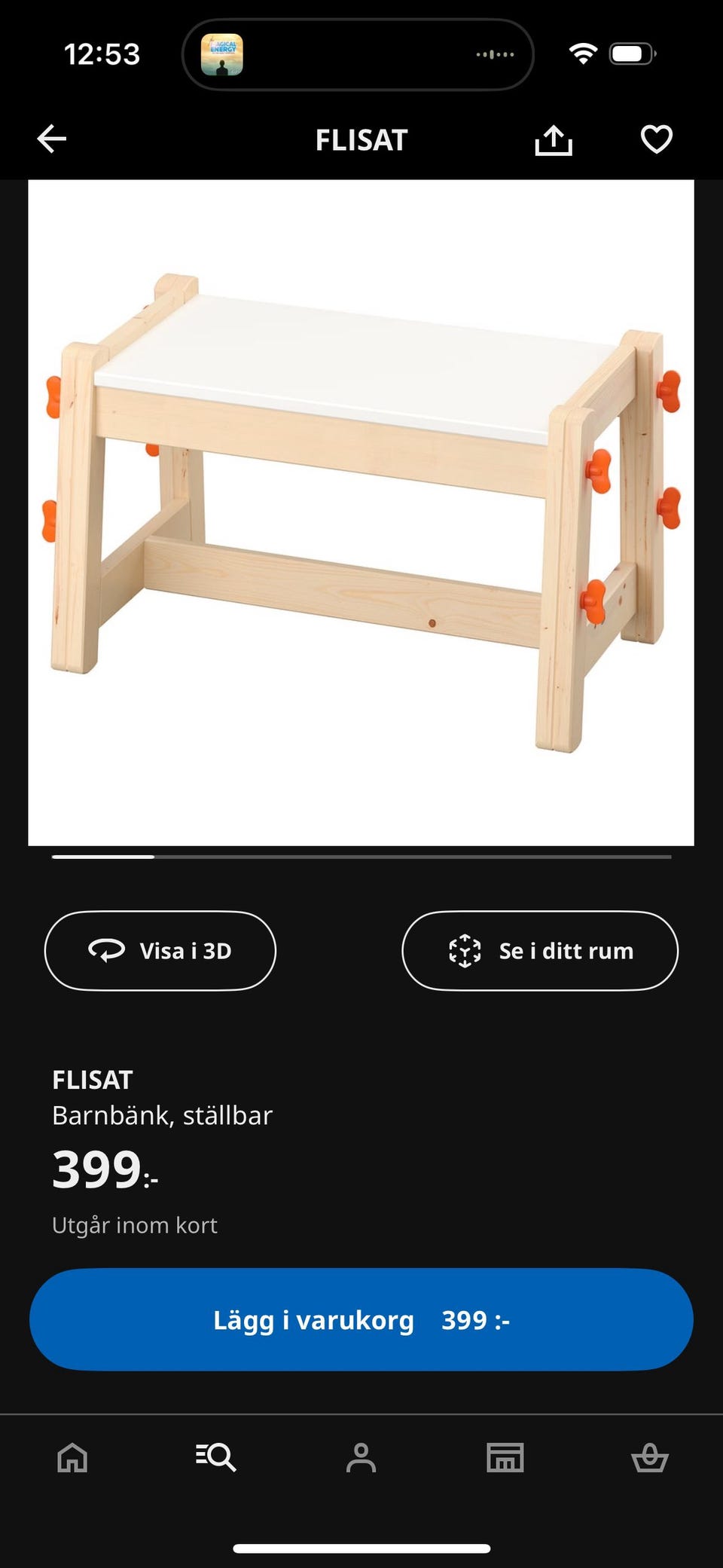This screenshot has width=723, height=1568.
Task: Tap the FLISAT product title
Action: coord(92,1080)
